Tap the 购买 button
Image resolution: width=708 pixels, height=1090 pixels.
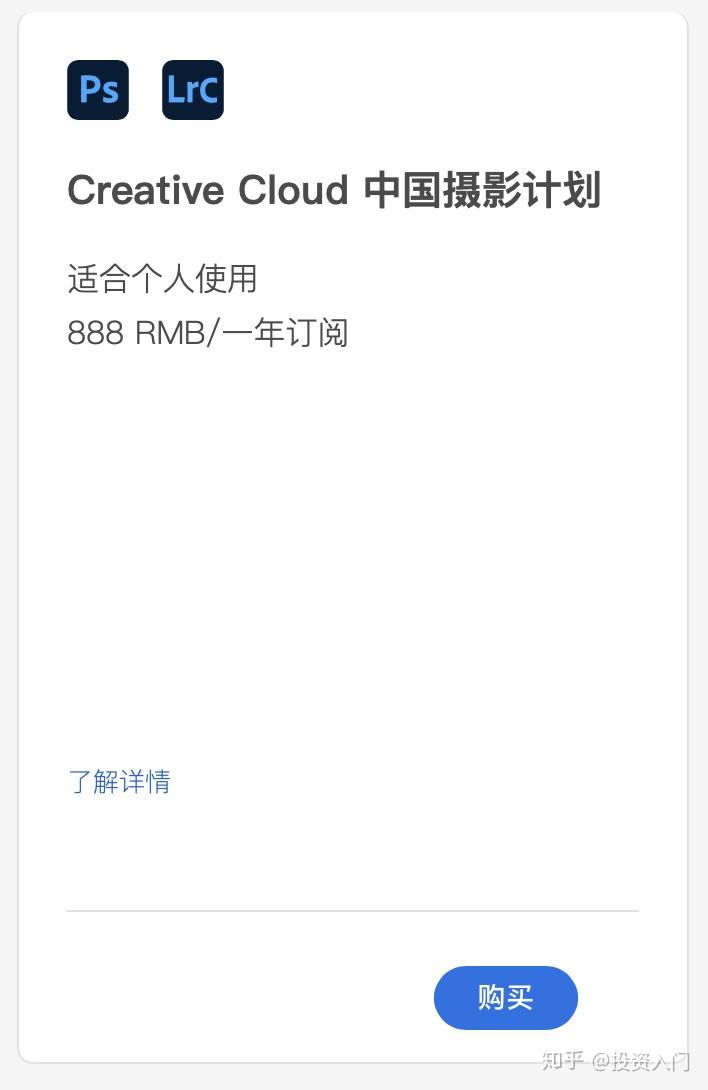(505, 997)
